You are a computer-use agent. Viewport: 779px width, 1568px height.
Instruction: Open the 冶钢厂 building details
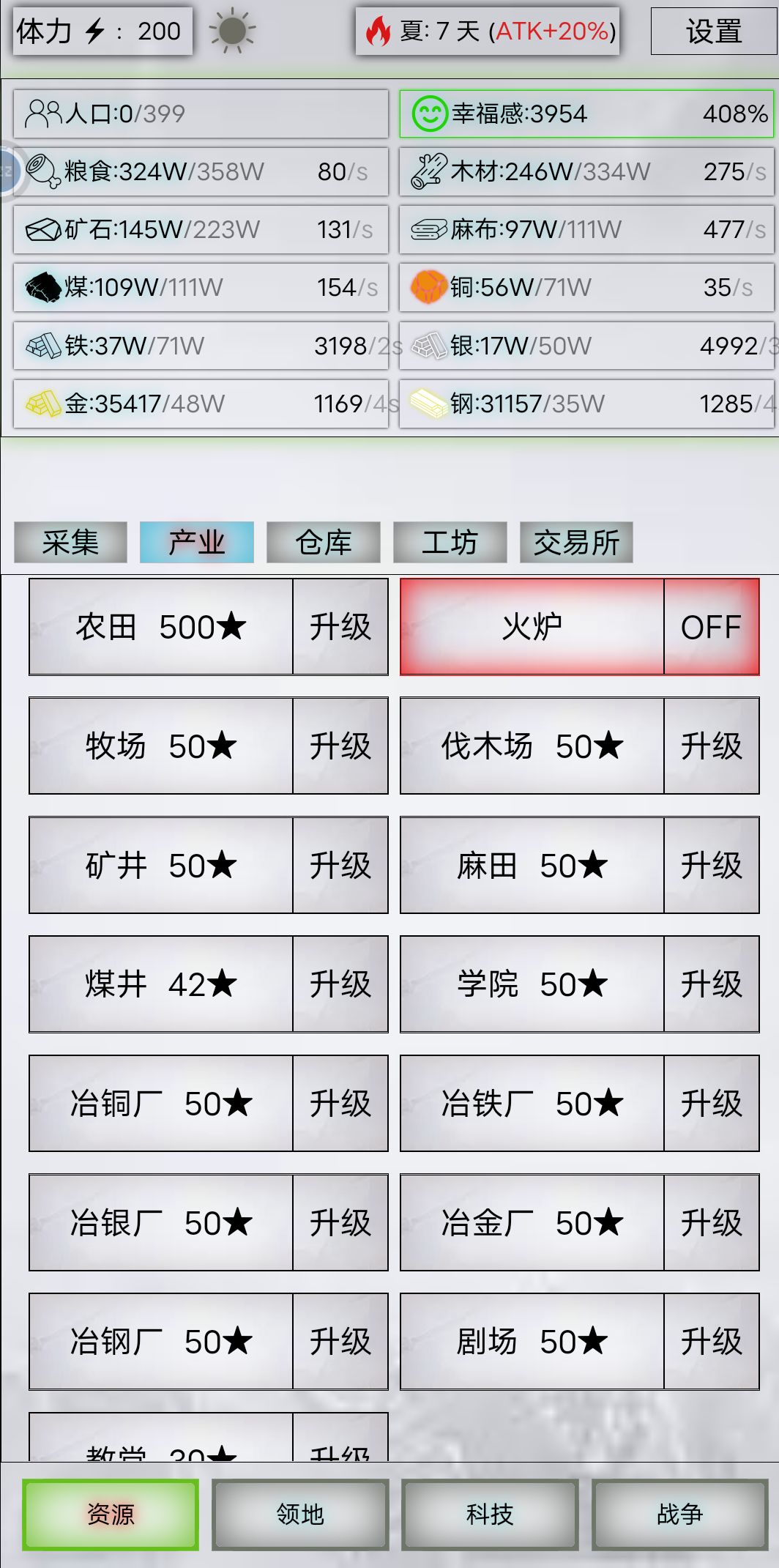(x=161, y=1342)
